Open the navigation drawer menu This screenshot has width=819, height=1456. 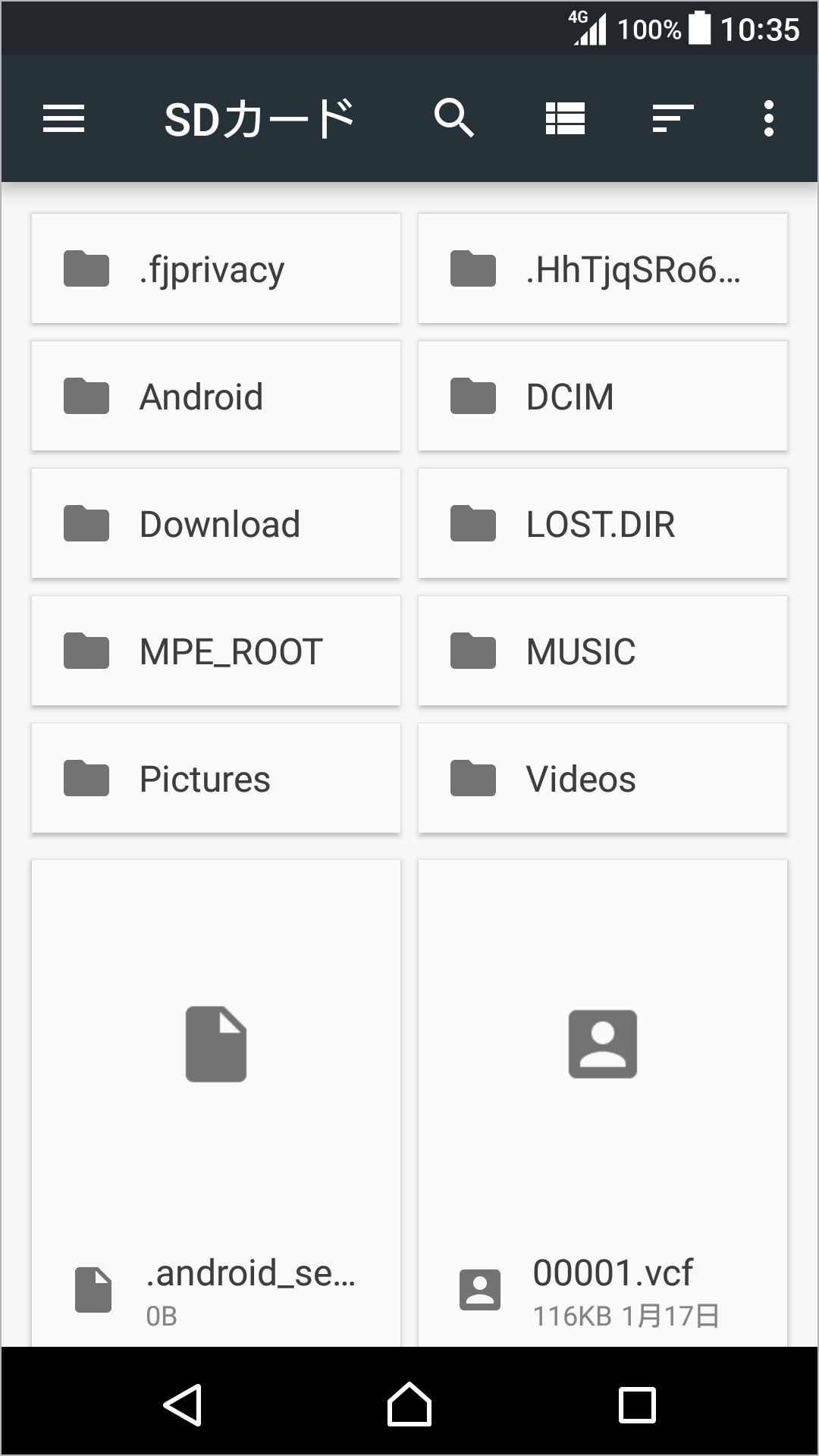(64, 118)
